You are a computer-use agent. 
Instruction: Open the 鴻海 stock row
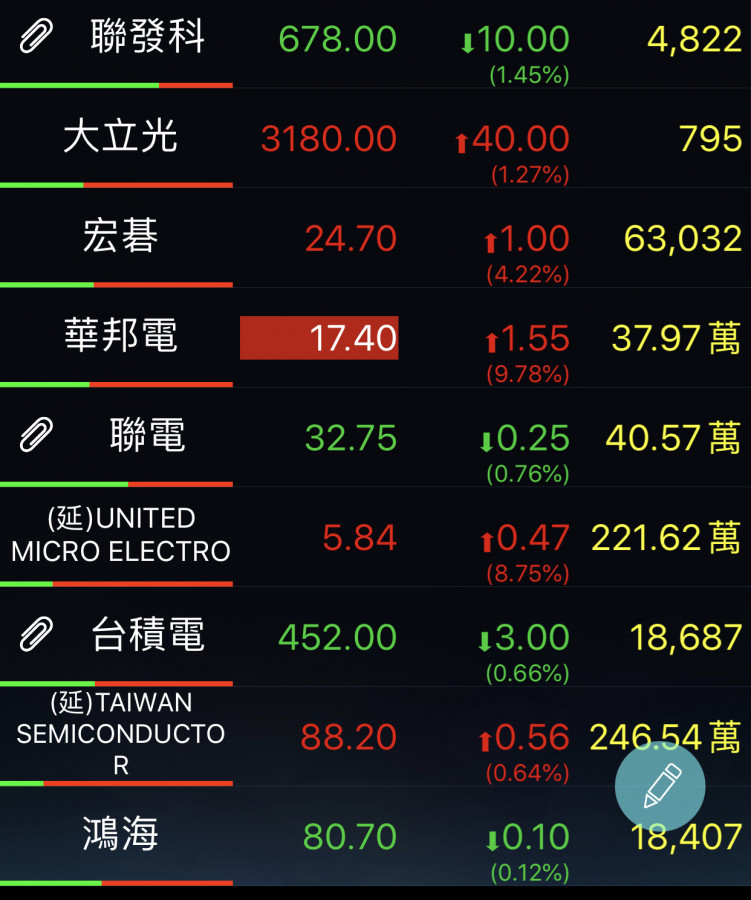[120, 835]
